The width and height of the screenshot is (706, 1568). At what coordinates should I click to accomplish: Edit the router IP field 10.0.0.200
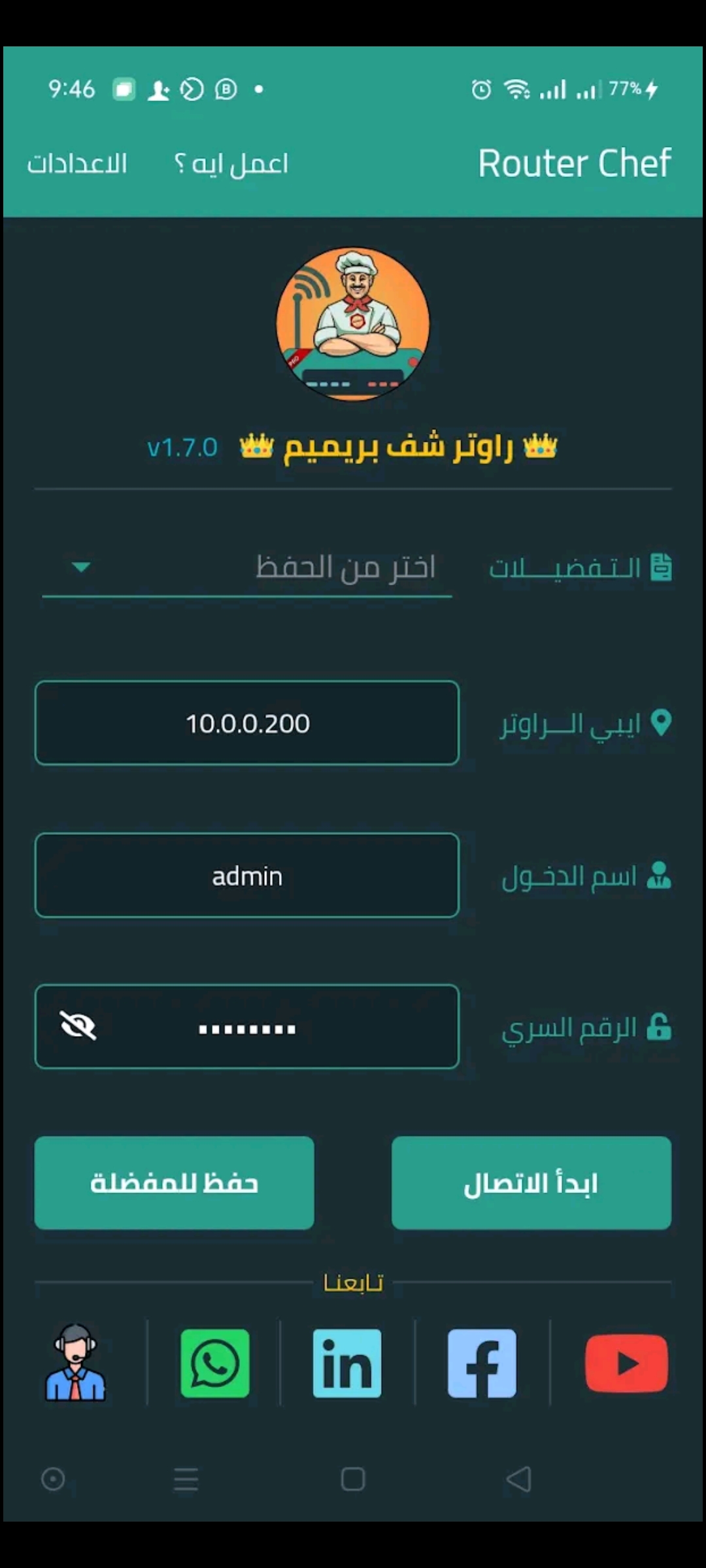(x=246, y=723)
